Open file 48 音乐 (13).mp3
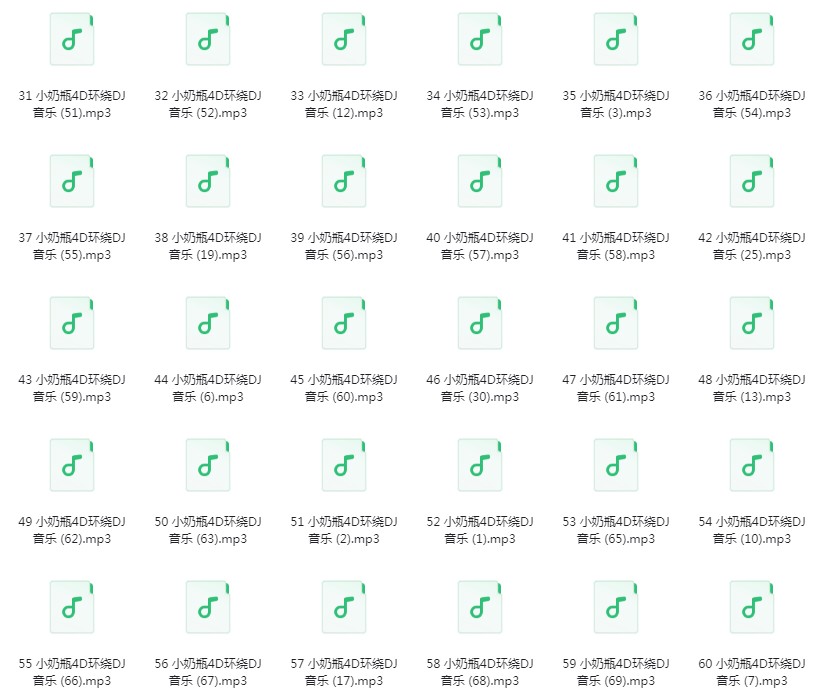This screenshot has height=697, width=830. click(x=752, y=323)
